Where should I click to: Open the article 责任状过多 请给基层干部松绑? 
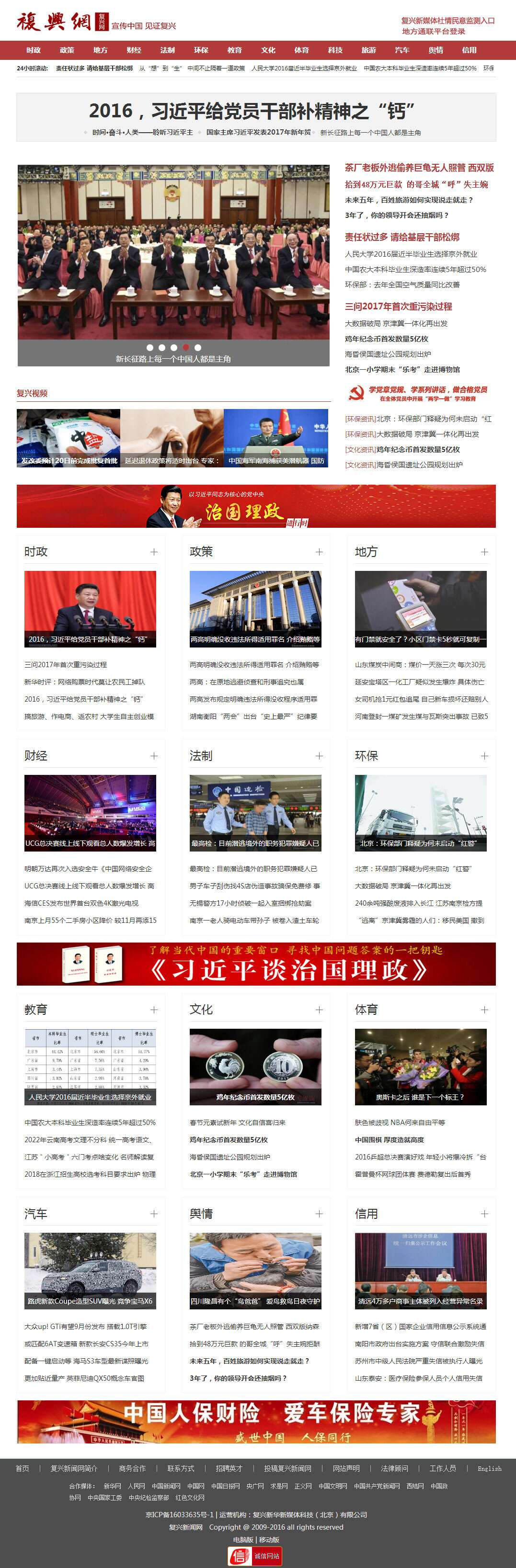[x=402, y=238]
